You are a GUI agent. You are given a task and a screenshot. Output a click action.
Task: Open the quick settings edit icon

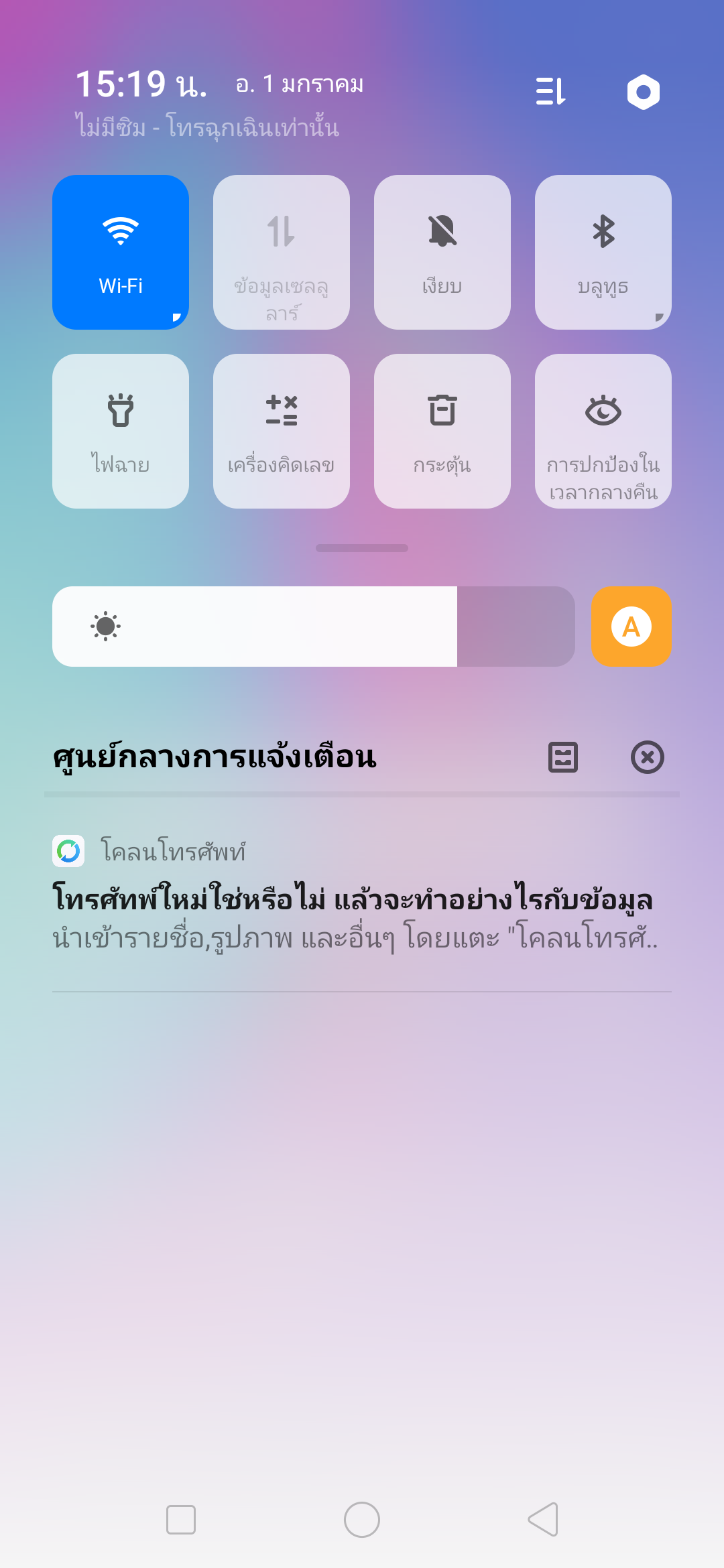pyautogui.click(x=551, y=91)
